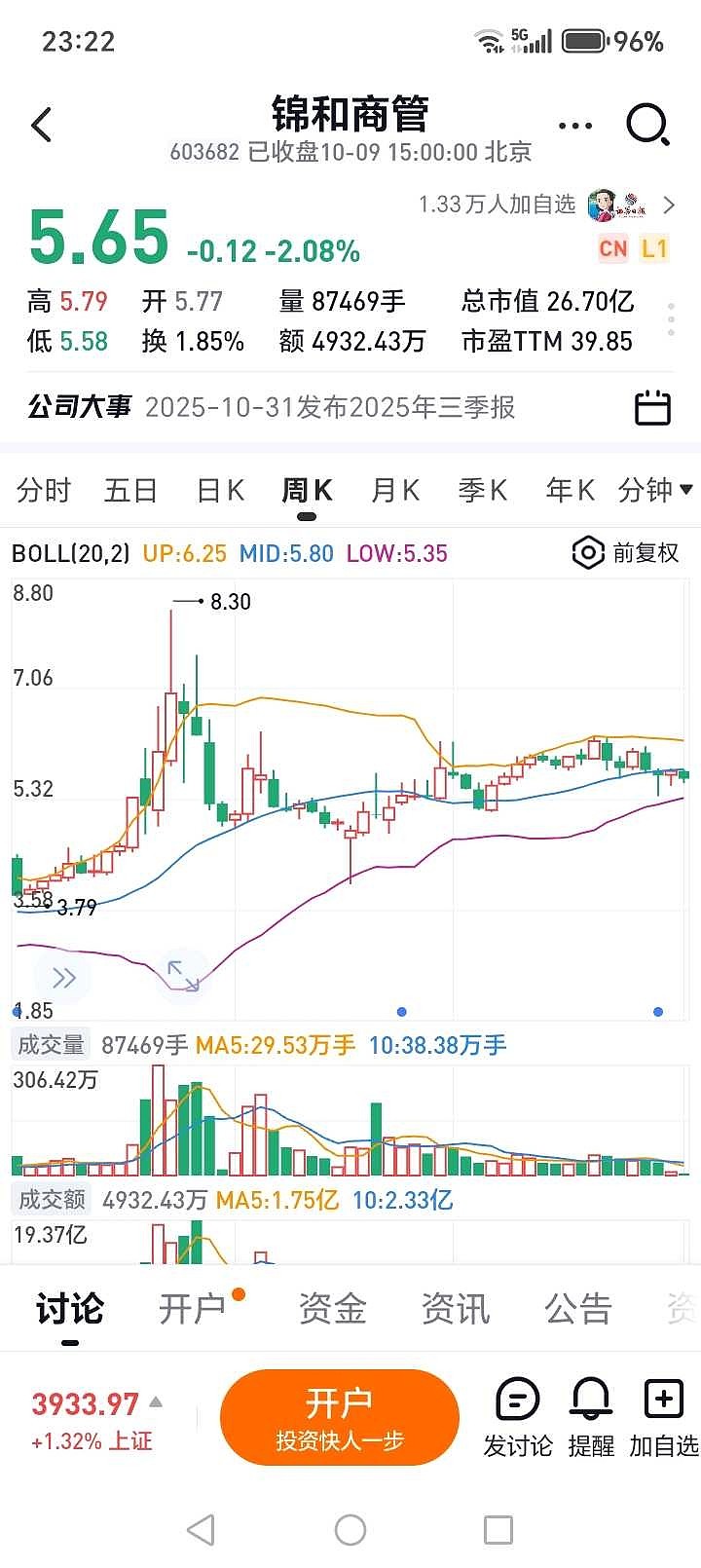Select the 月K chart tab
The image size is (701, 1568).
395,490
